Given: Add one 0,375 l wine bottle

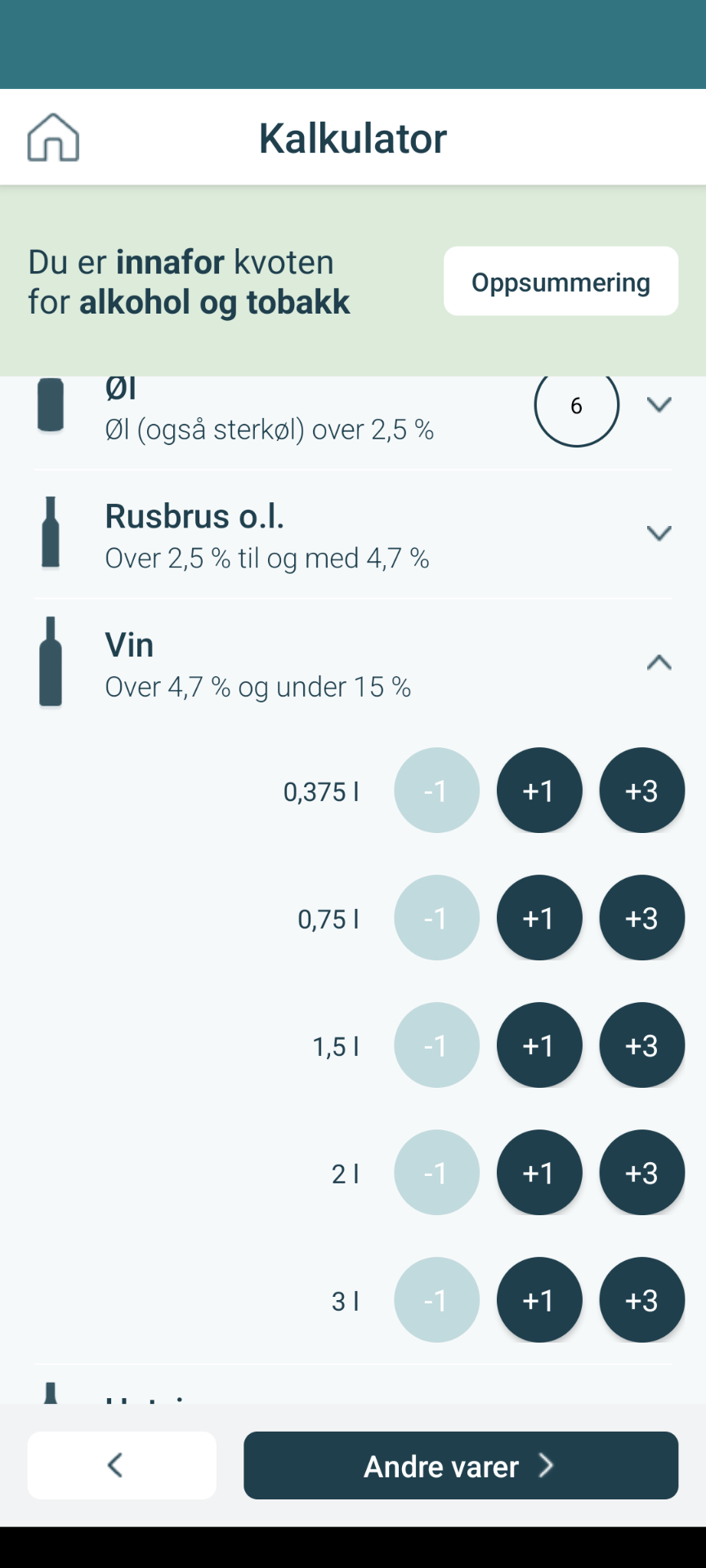Looking at the screenshot, I should (x=539, y=791).
